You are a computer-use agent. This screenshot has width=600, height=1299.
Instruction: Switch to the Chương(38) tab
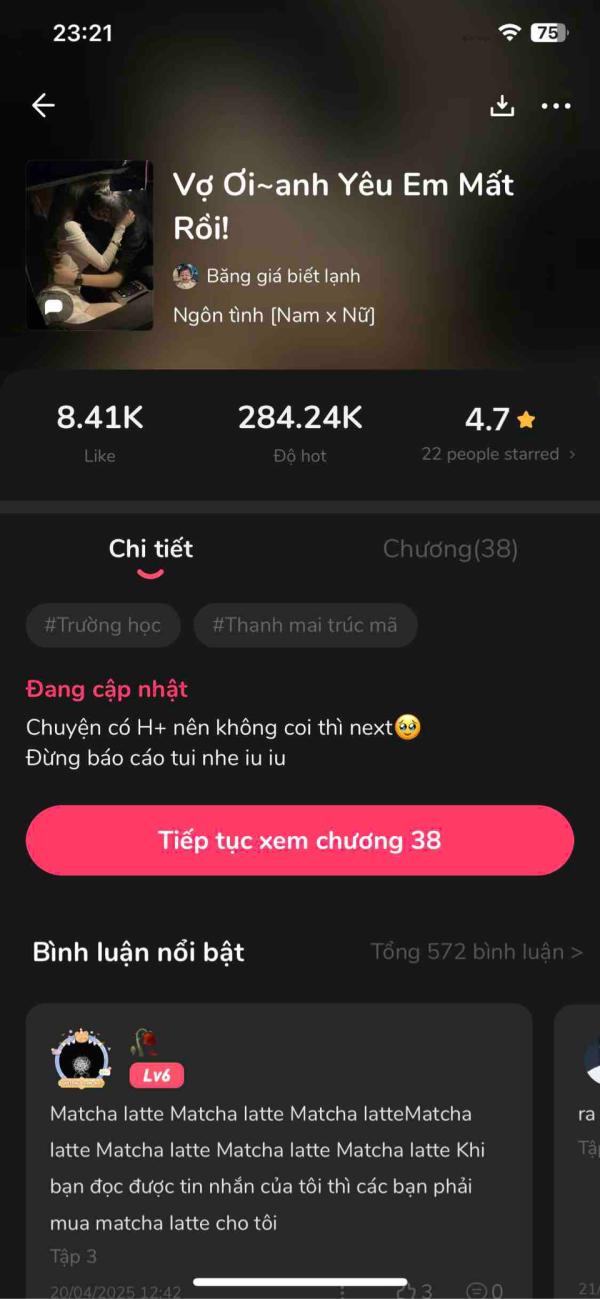pos(450,549)
